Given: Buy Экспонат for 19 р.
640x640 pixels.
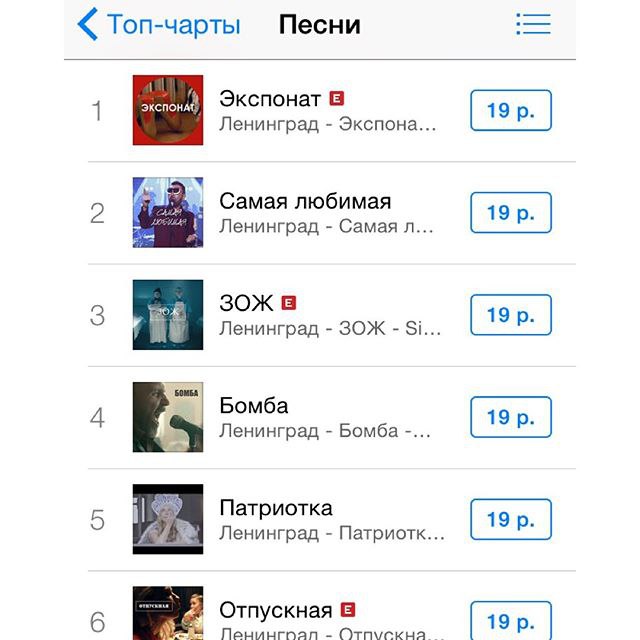Looking at the screenshot, I should 510,111.
